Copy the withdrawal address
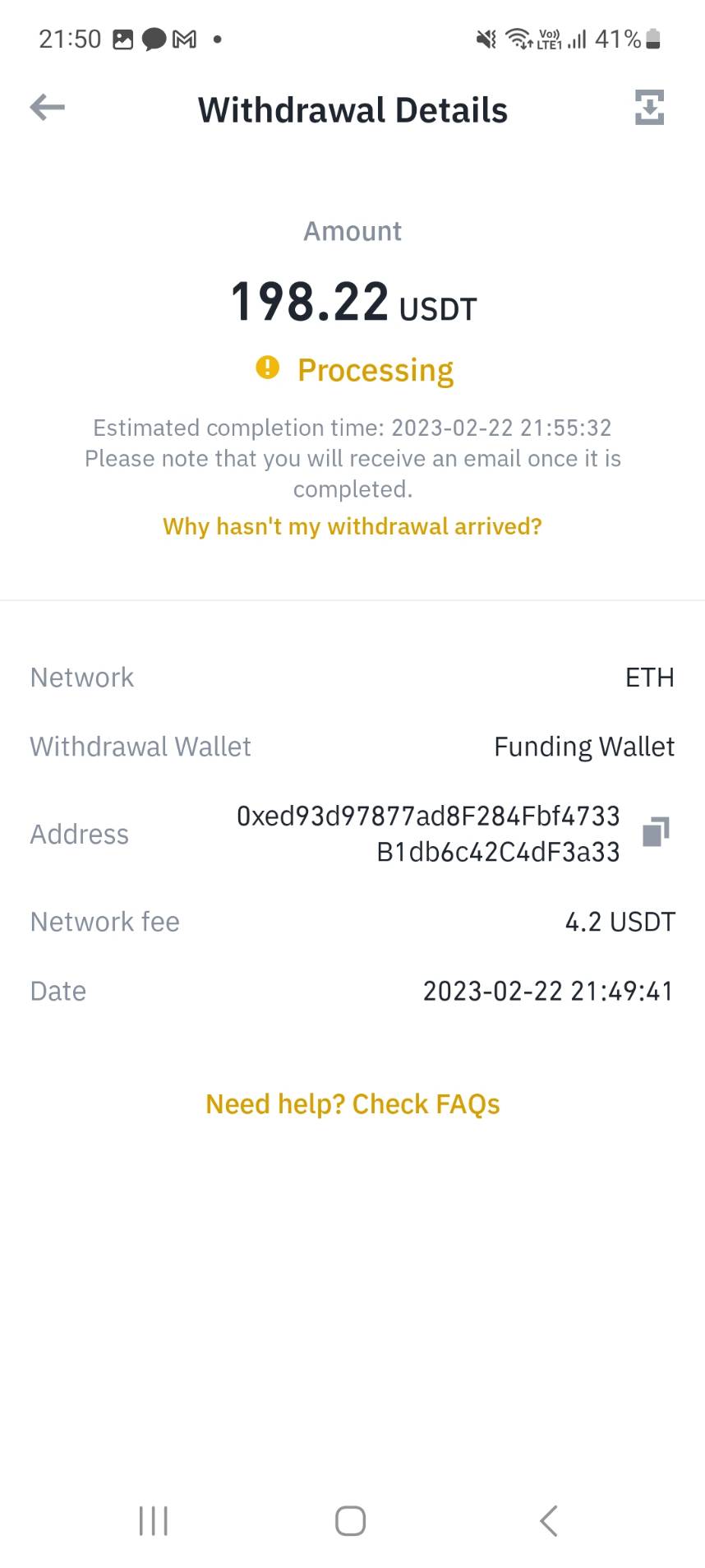Screen dimensions: 705x1568 coord(656,832)
